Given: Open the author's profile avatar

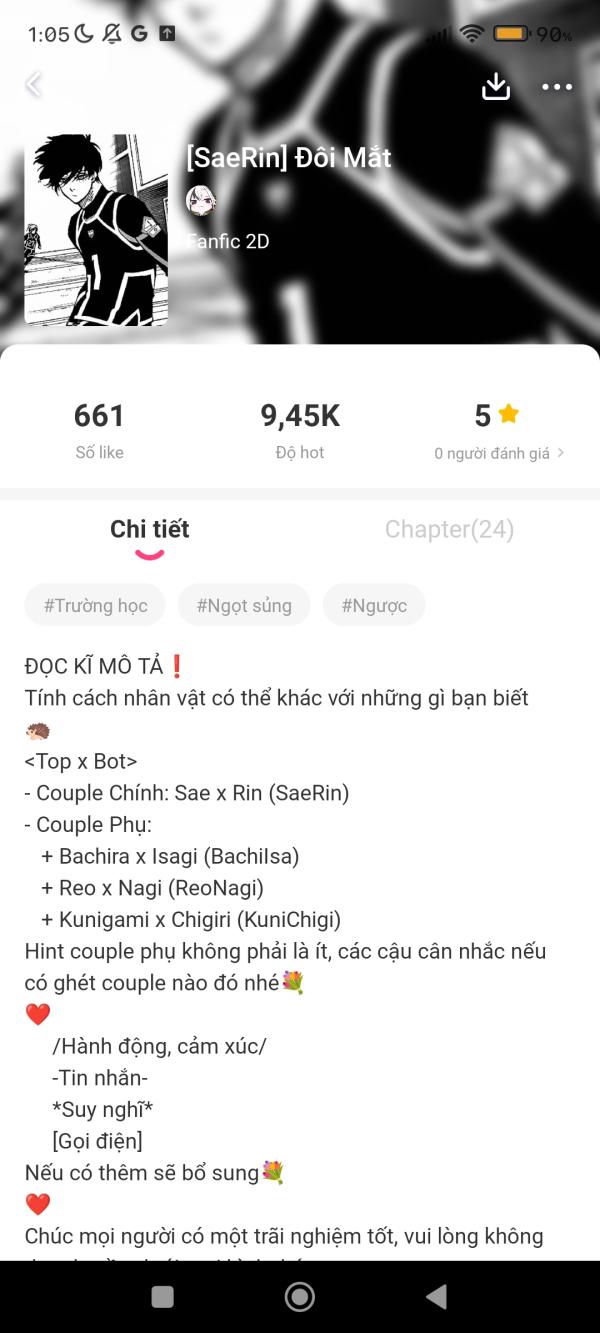Looking at the screenshot, I should 201,200.
